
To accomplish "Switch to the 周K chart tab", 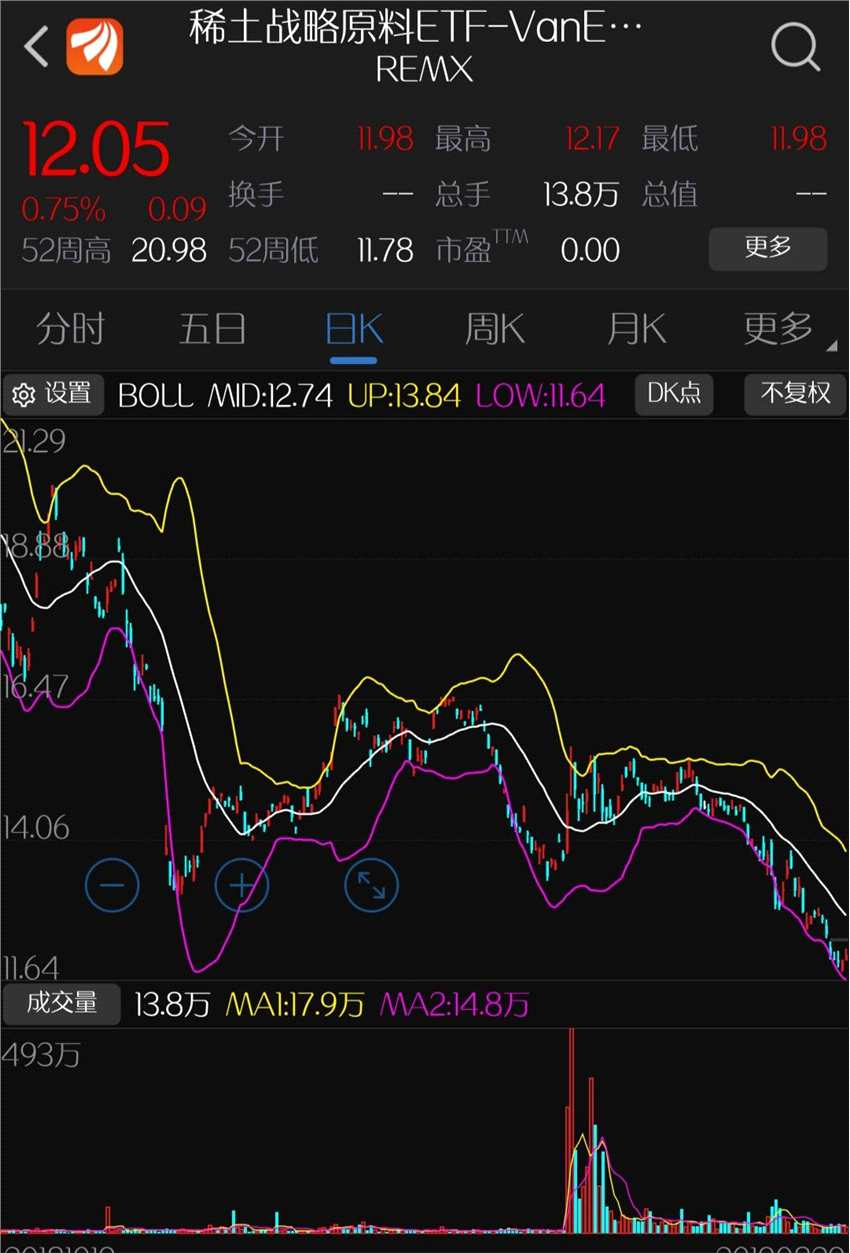I will (x=495, y=328).
